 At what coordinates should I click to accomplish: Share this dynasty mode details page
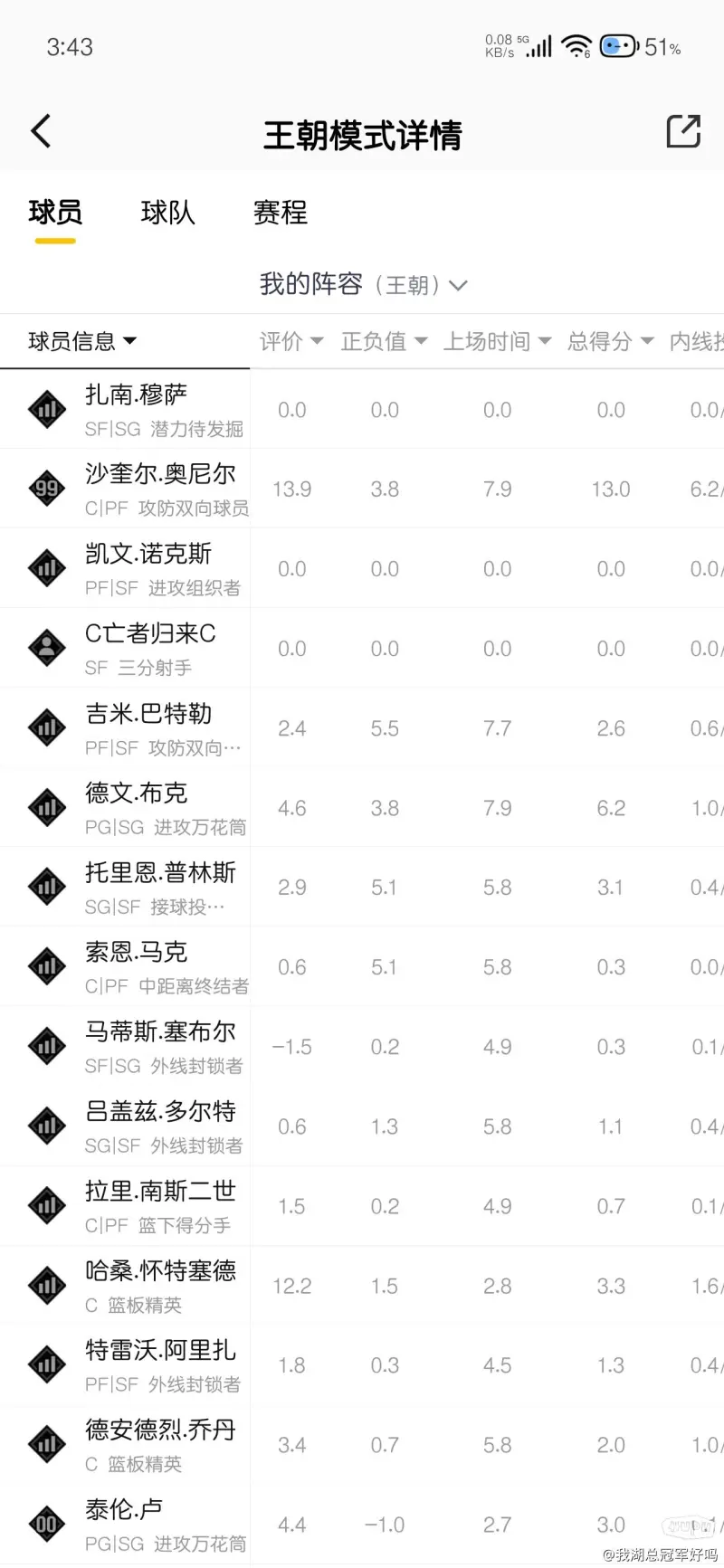pyautogui.click(x=683, y=131)
